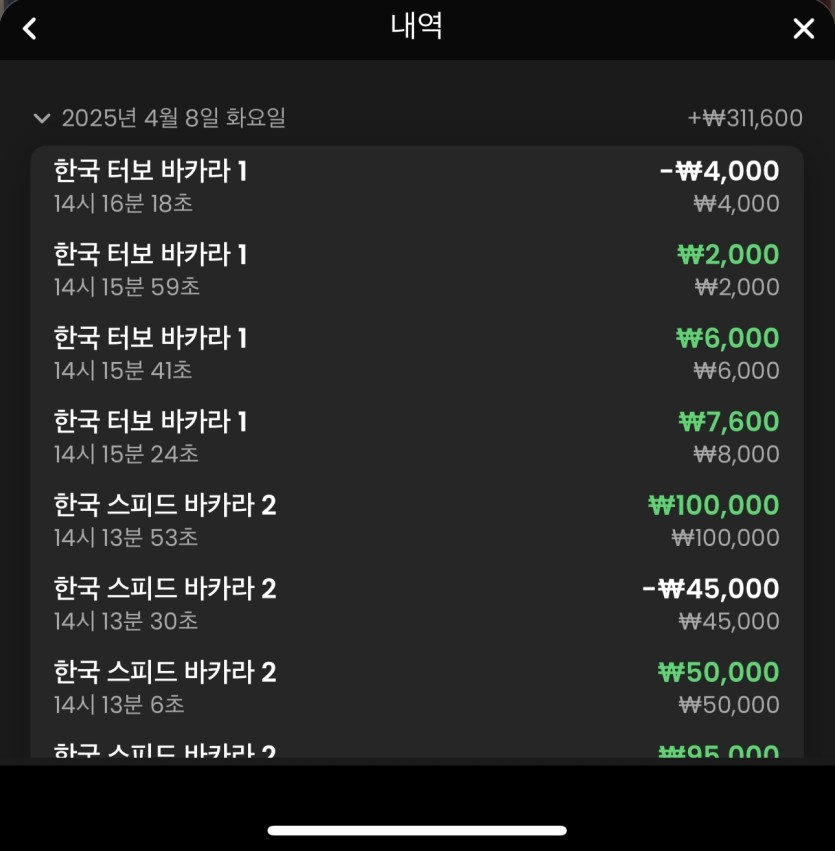The height and width of the screenshot is (851, 835).
Task: Open the ₩100,000 스피드 바카라 2 entry
Action: click(416, 520)
